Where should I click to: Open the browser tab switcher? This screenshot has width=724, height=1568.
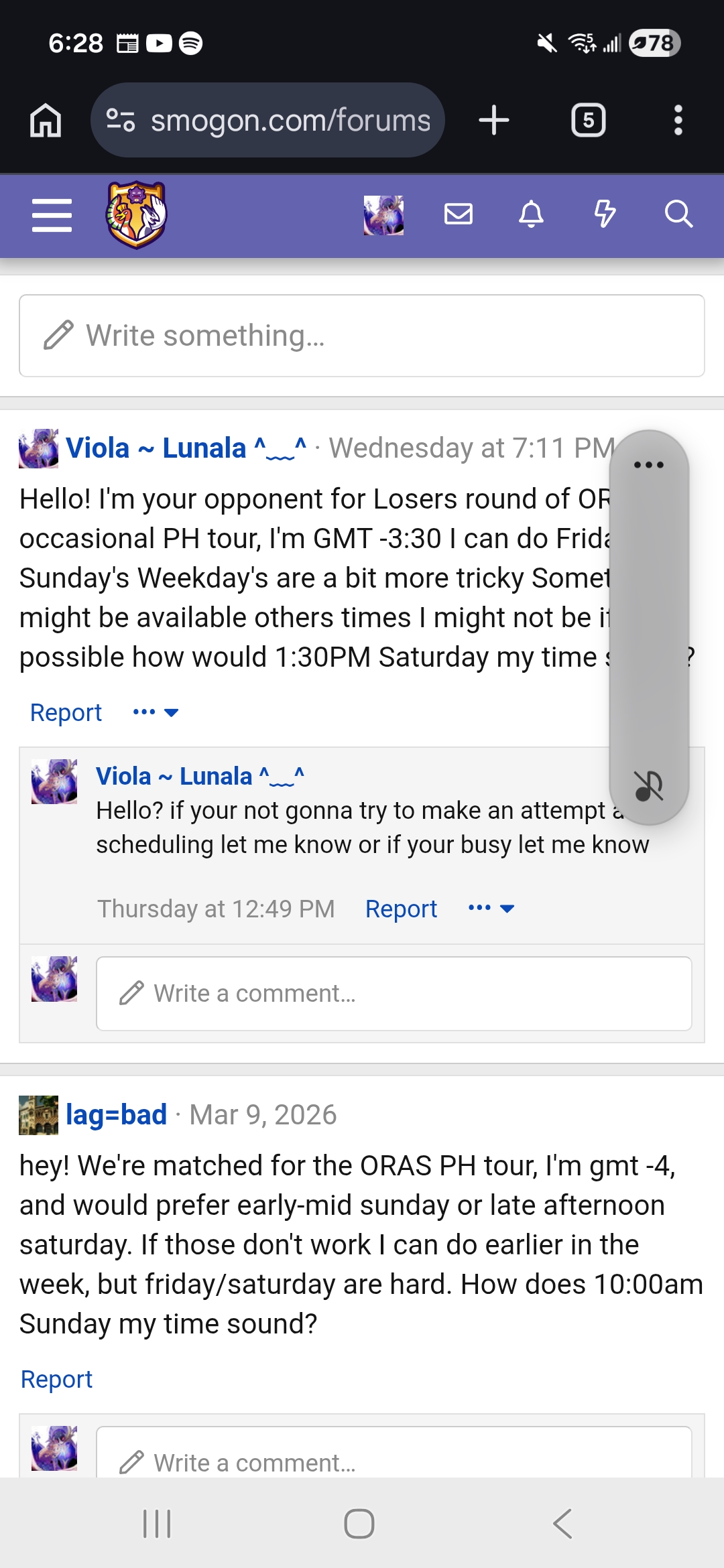[588, 121]
